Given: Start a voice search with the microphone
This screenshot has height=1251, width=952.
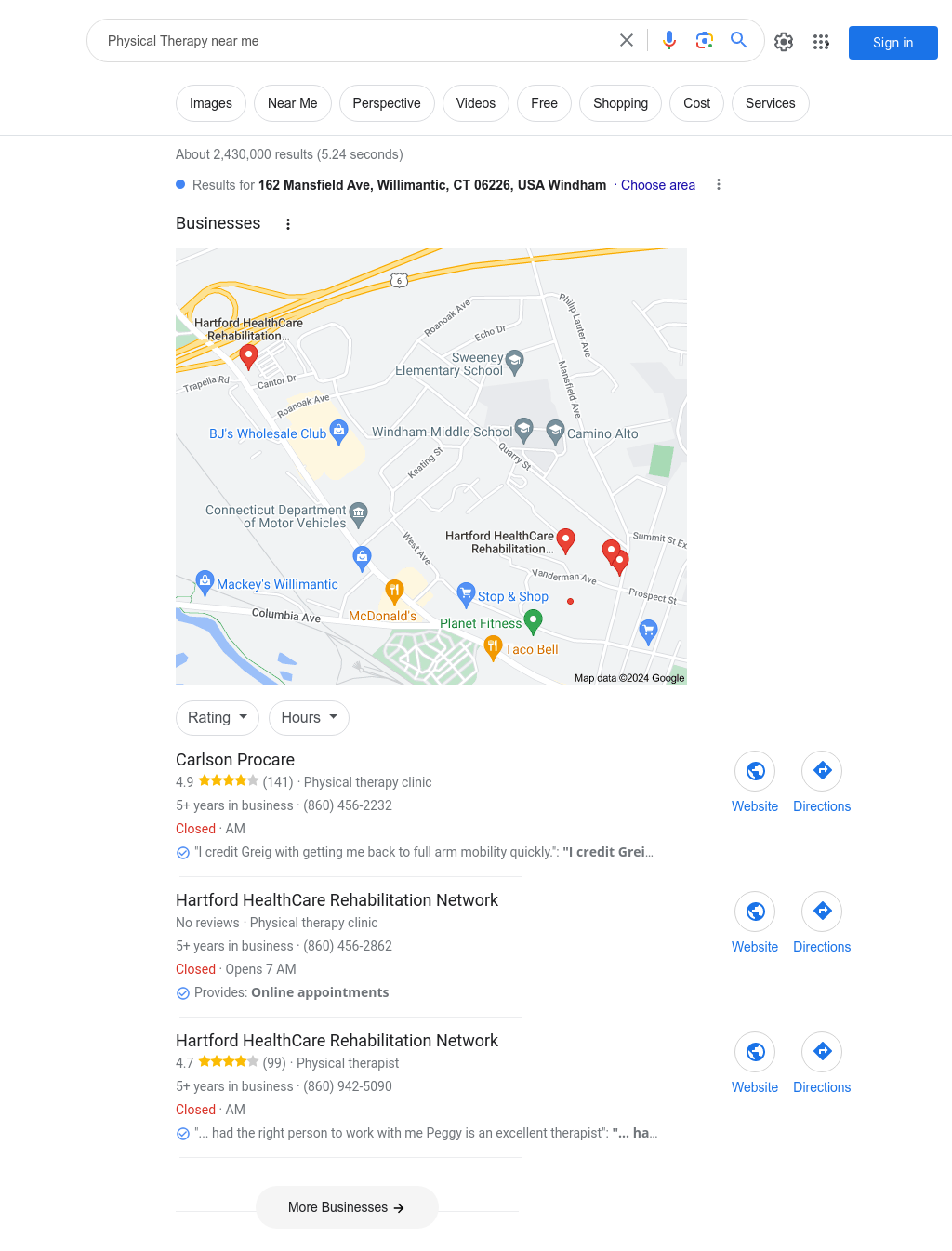Looking at the screenshot, I should 669,40.
